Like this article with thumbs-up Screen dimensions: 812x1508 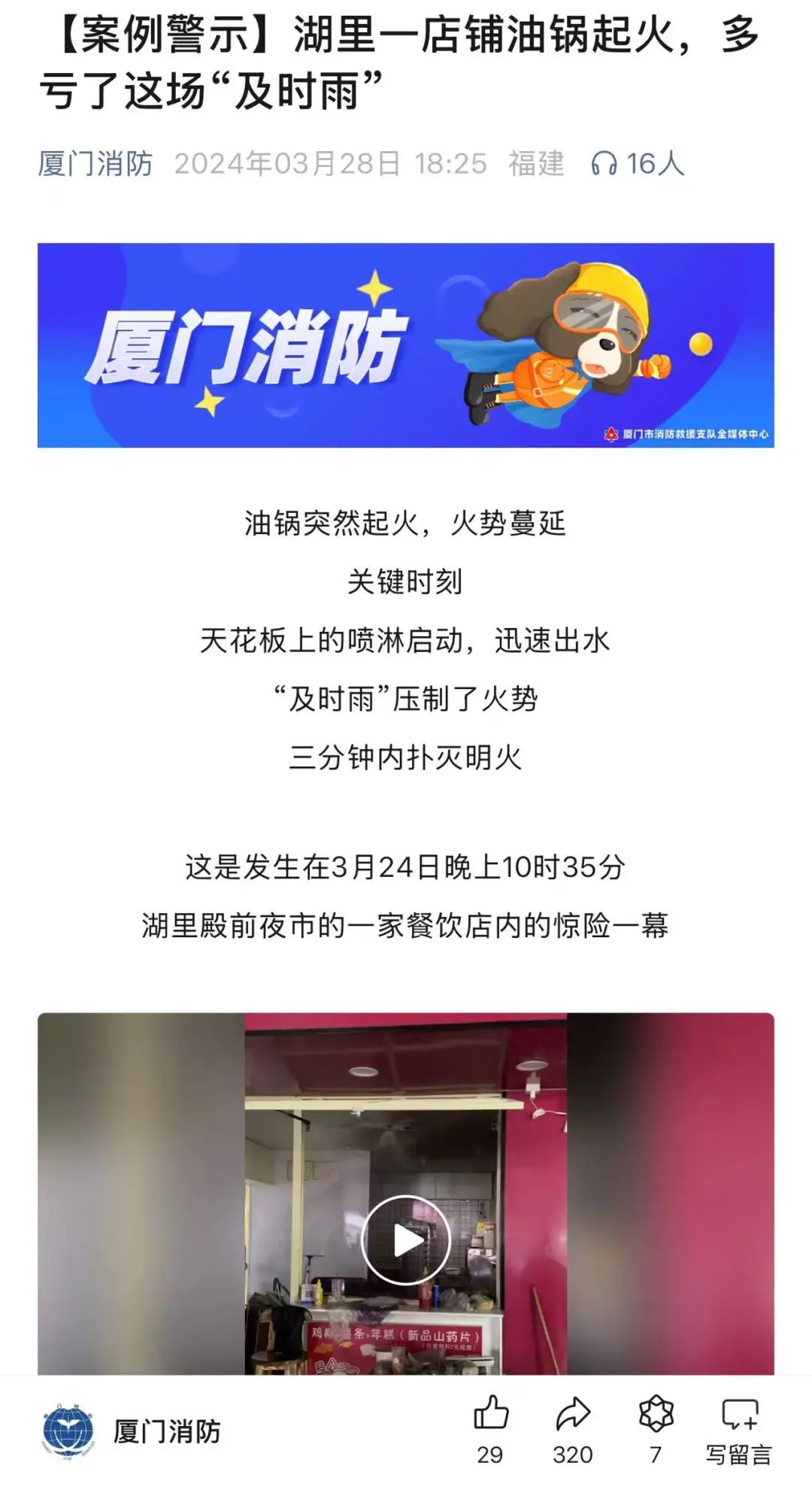491,1414
